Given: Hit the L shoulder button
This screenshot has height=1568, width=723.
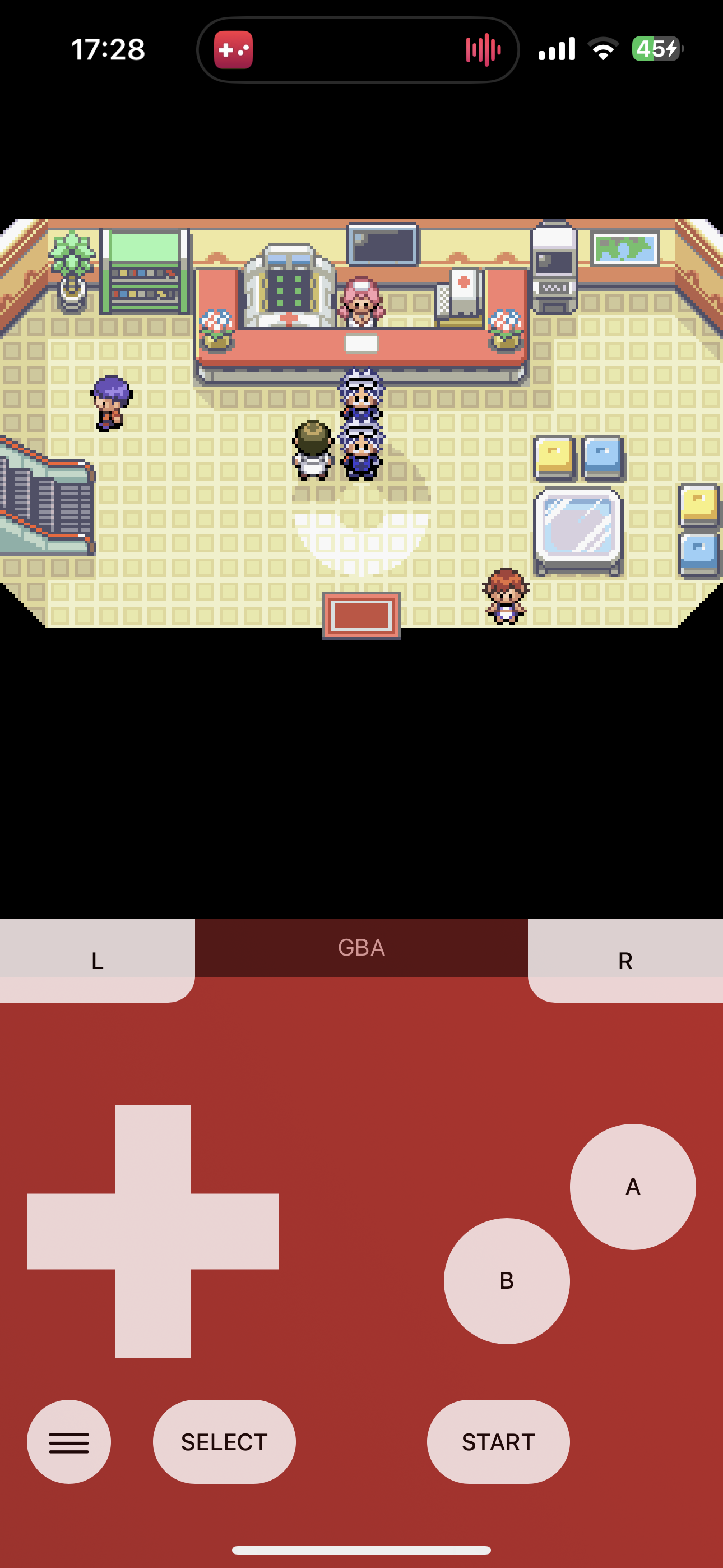Looking at the screenshot, I should (98, 960).
